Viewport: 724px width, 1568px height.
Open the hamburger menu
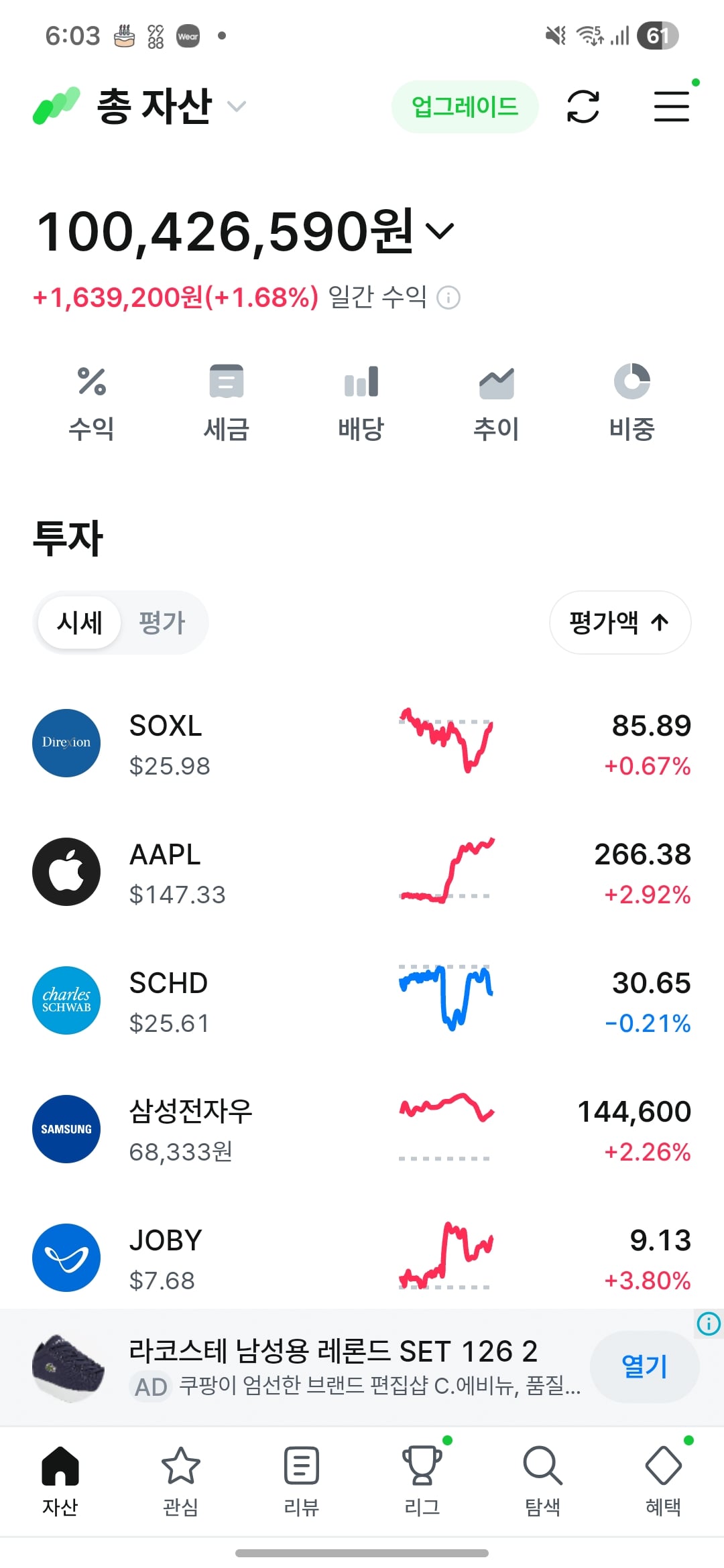[671, 107]
